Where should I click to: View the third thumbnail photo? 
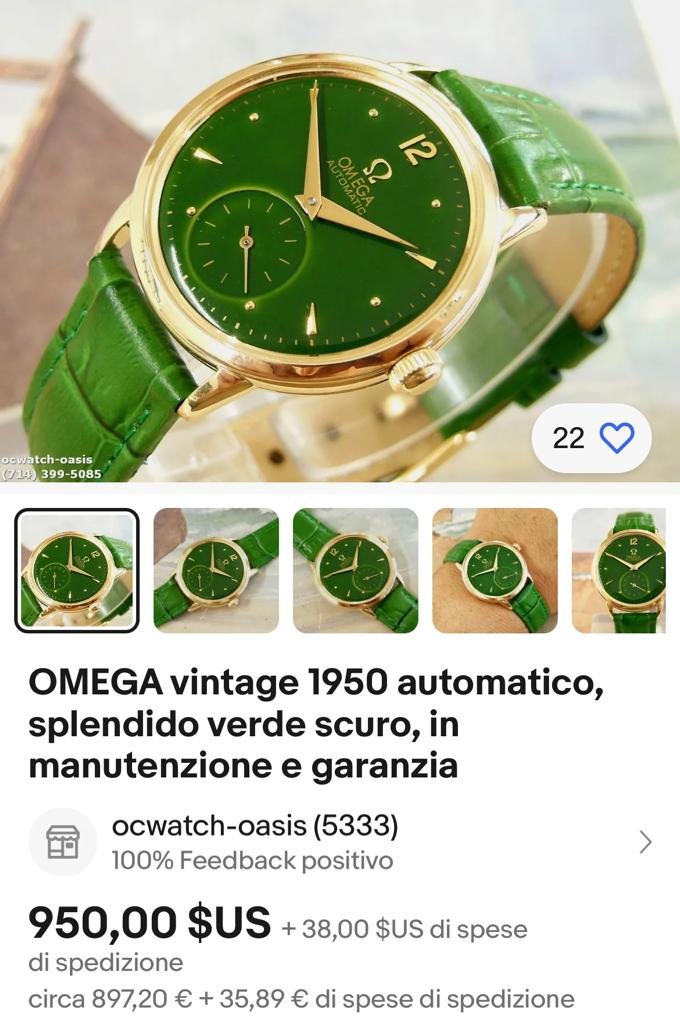coord(355,570)
